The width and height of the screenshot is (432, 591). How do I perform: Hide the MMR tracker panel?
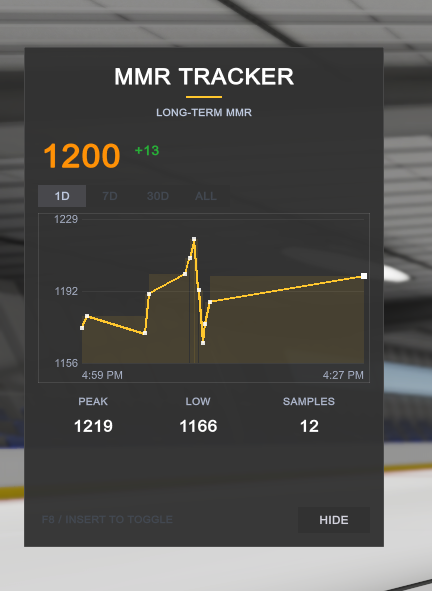[x=334, y=520]
